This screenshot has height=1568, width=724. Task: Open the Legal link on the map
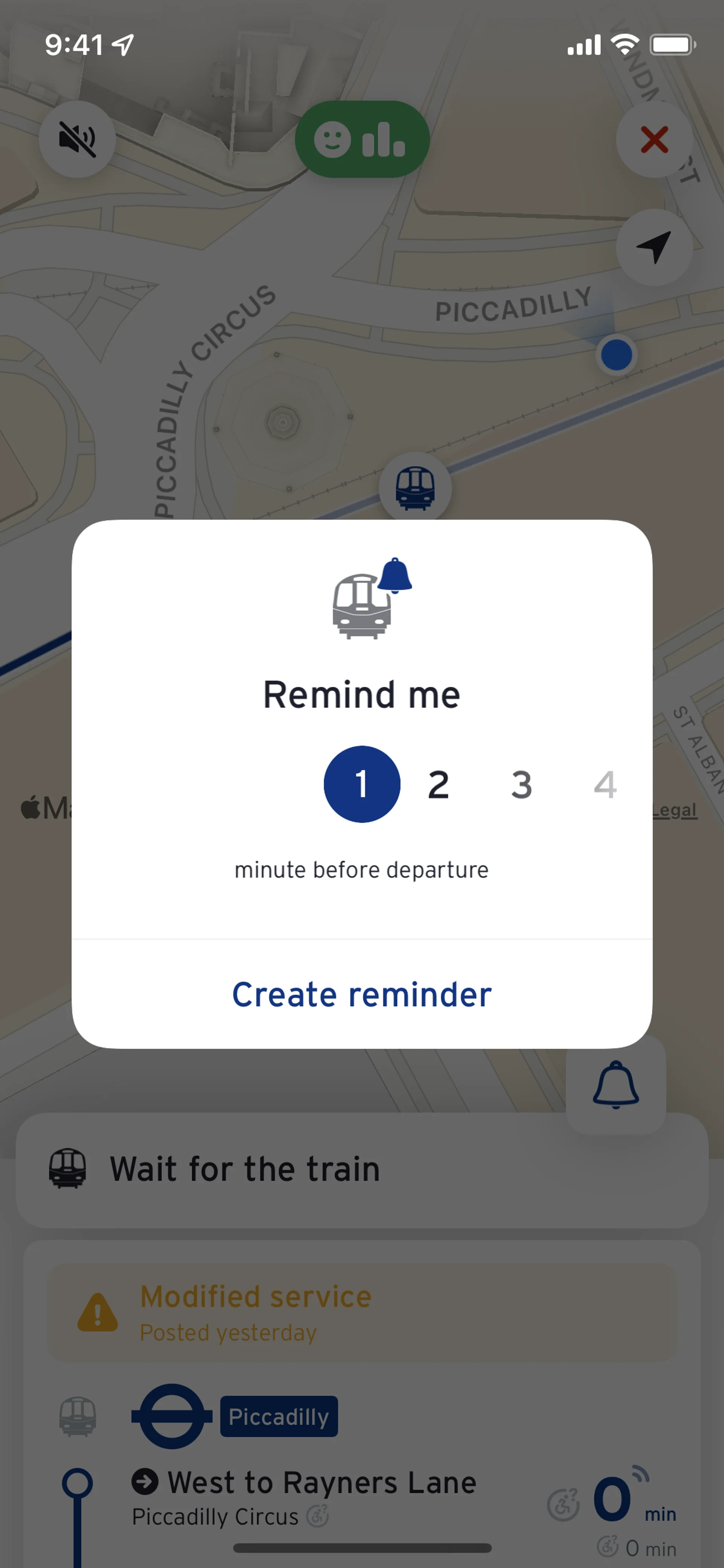pos(674,810)
